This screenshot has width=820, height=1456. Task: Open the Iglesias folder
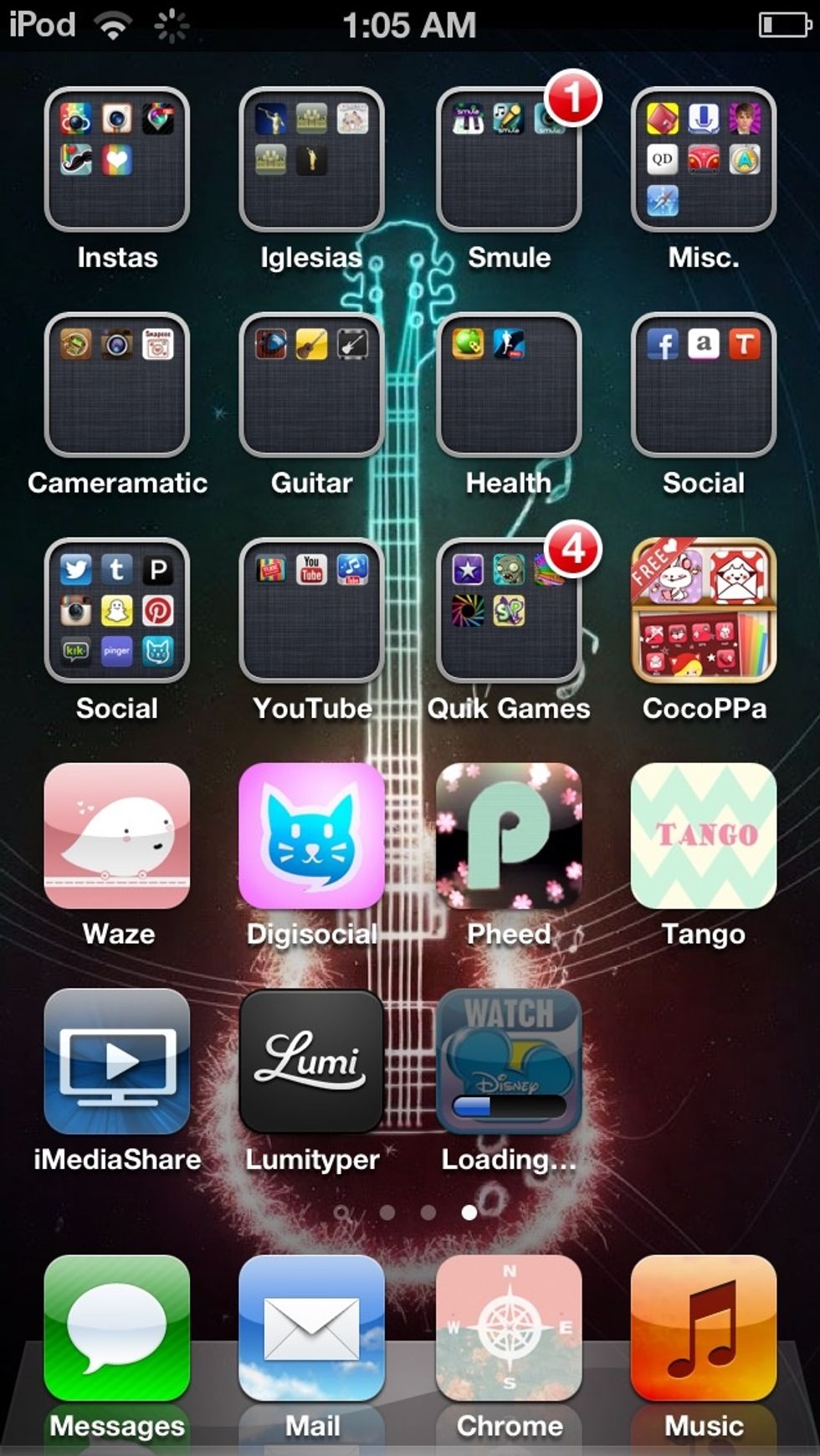(x=311, y=159)
